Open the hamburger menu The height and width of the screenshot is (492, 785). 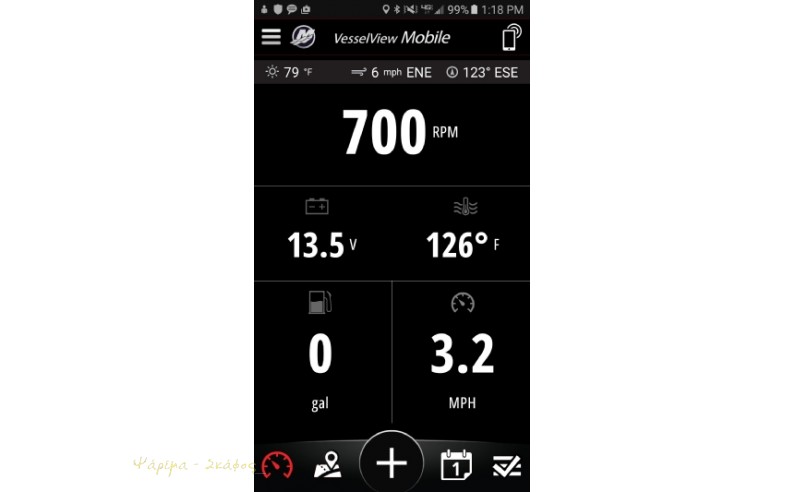click(271, 37)
